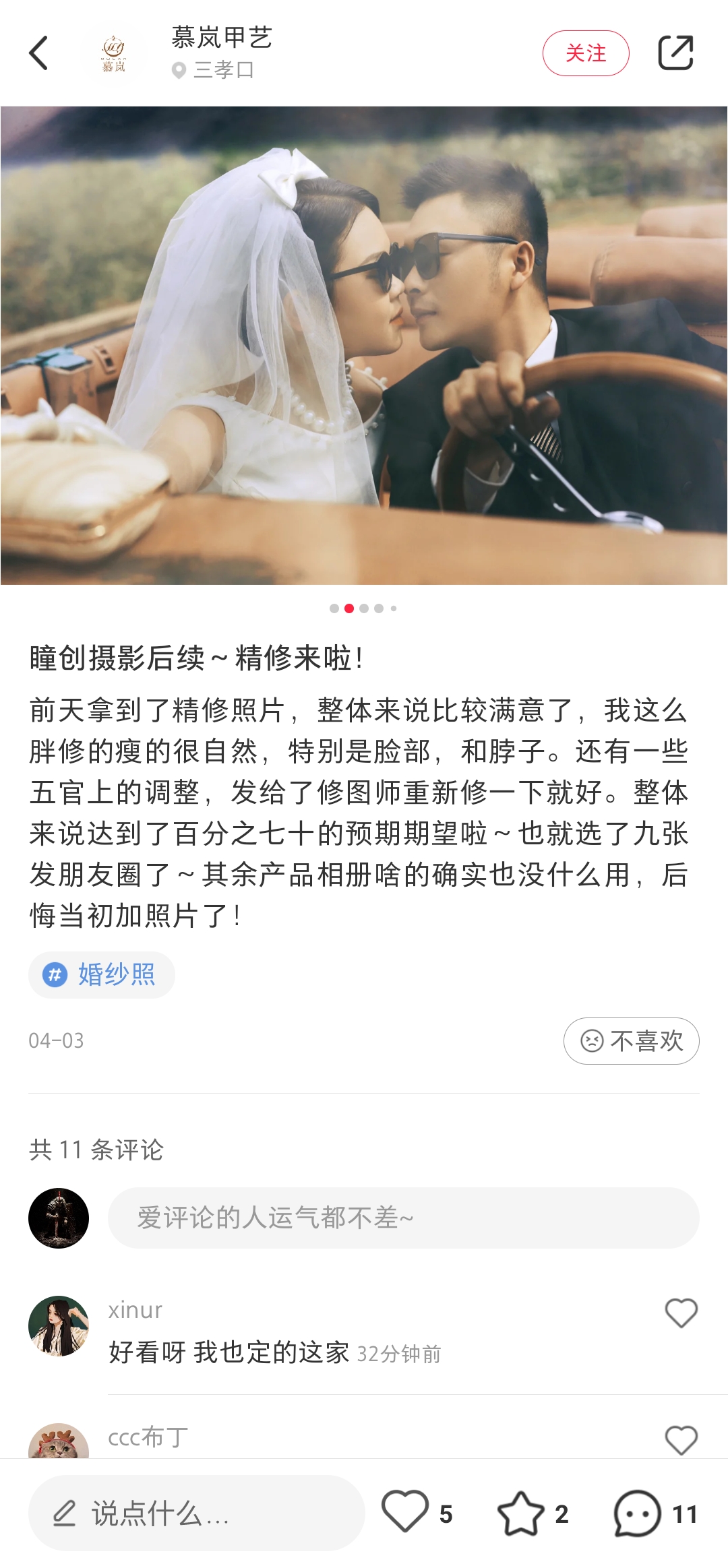
Task: Go back using the top-left arrow
Action: pos(39,53)
